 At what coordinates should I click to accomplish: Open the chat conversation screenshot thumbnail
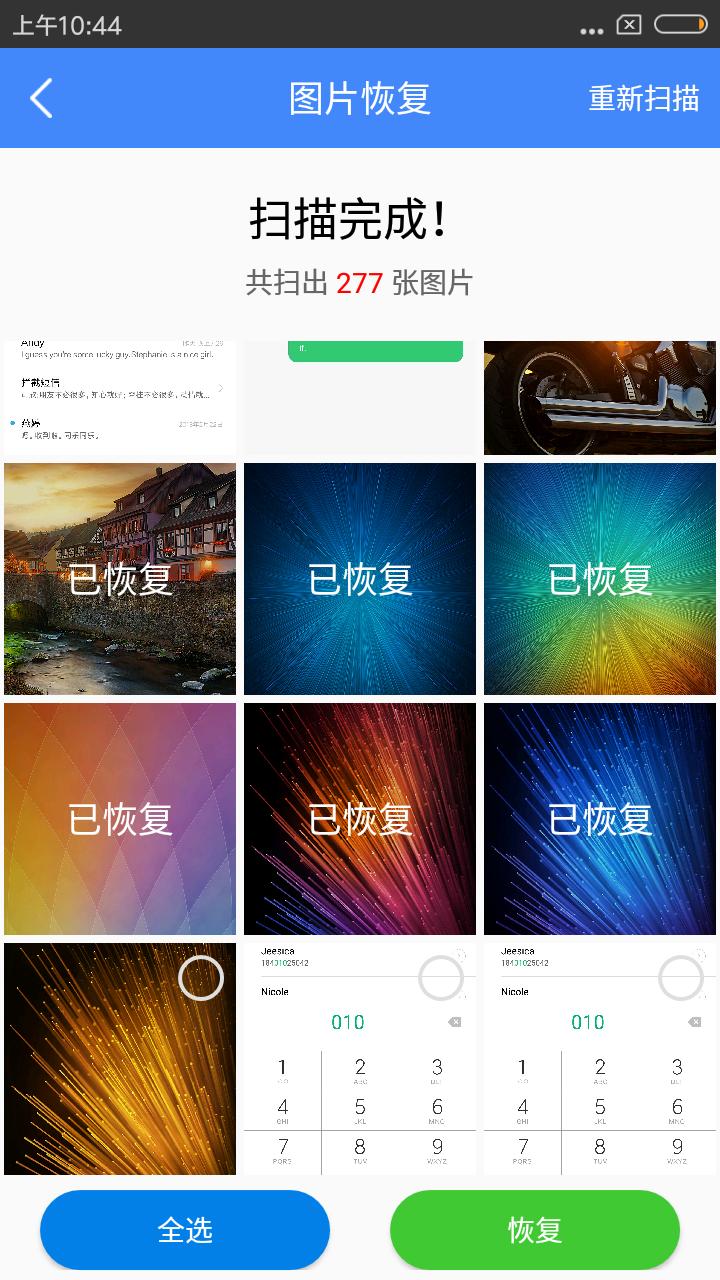click(x=119, y=390)
